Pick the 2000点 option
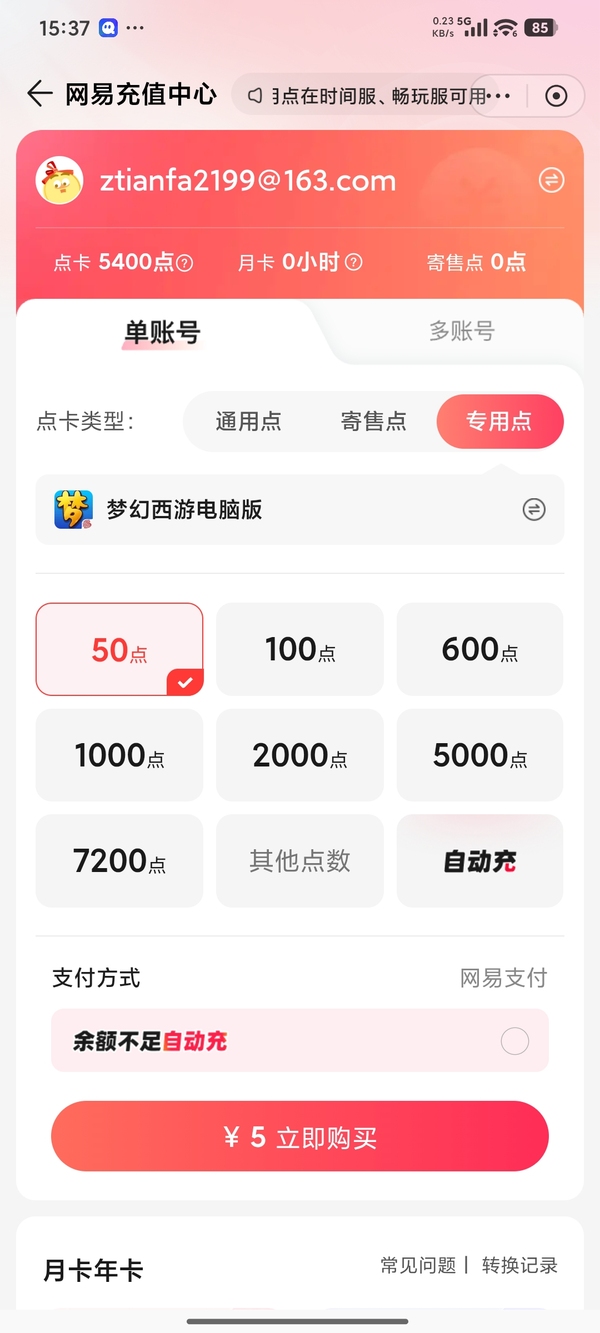 [300, 756]
